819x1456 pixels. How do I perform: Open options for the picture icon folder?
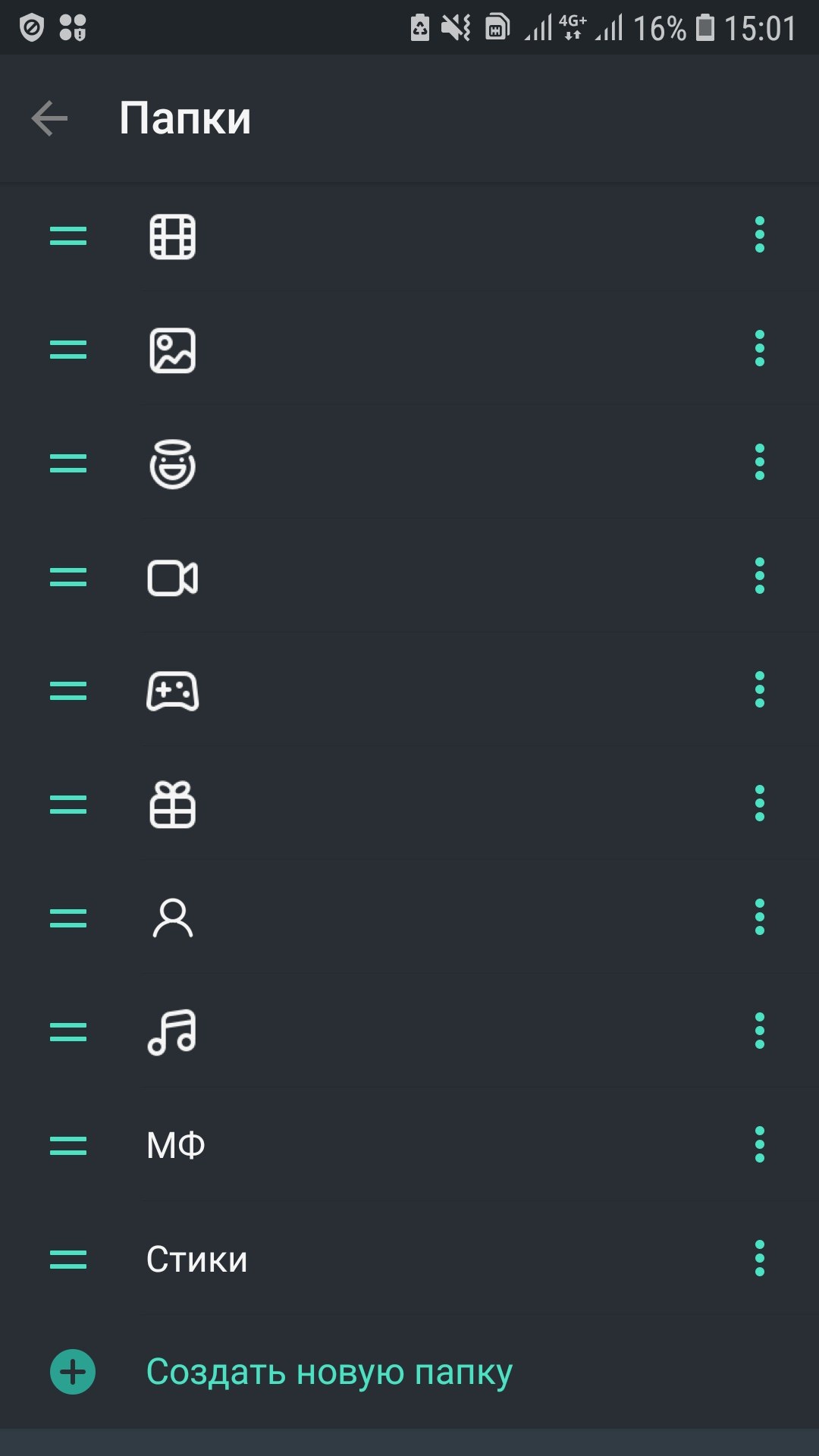tap(759, 349)
